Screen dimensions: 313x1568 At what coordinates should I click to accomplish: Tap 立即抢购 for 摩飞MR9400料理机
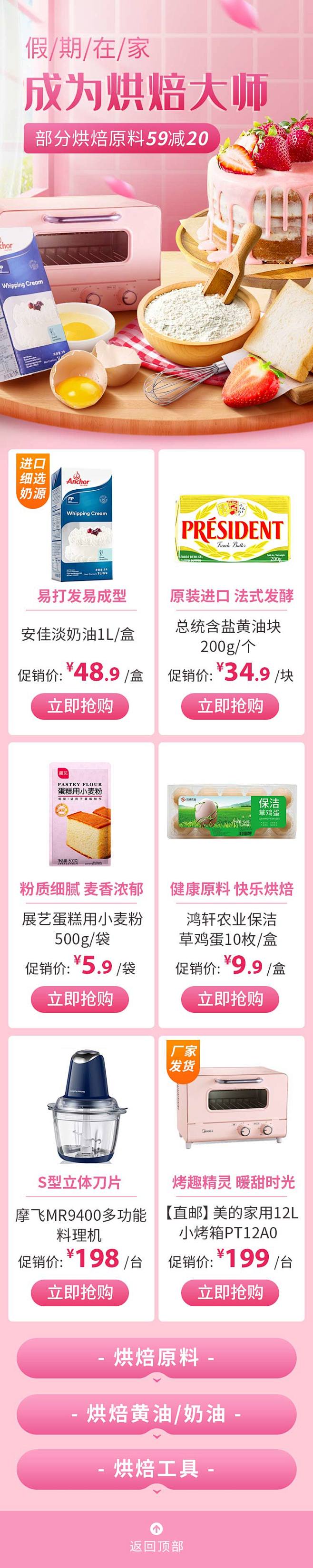pyautogui.click(x=80, y=1292)
